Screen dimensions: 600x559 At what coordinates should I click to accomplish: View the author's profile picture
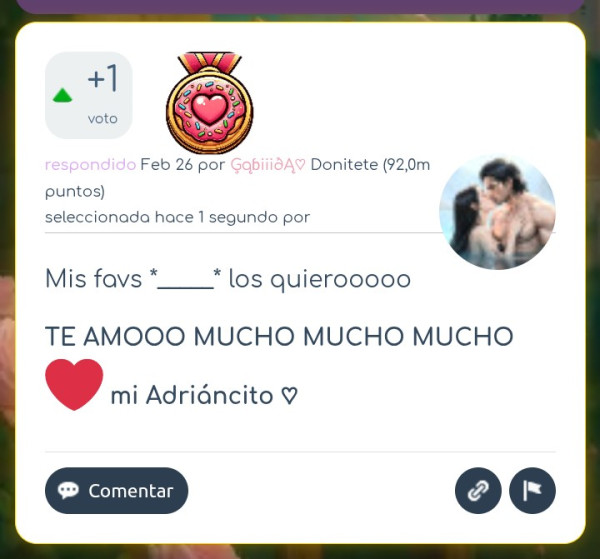(497, 212)
